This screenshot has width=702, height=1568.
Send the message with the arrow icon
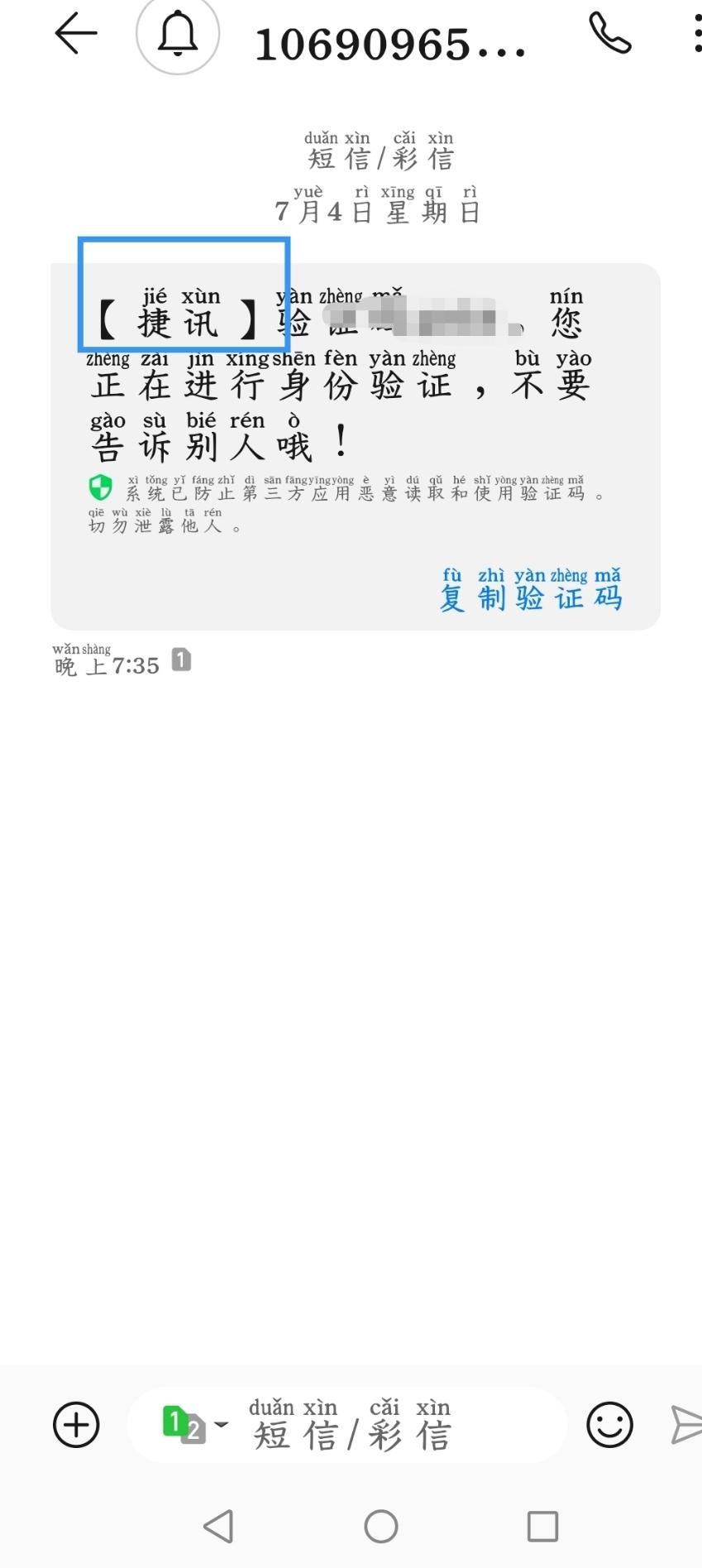coord(686,1425)
